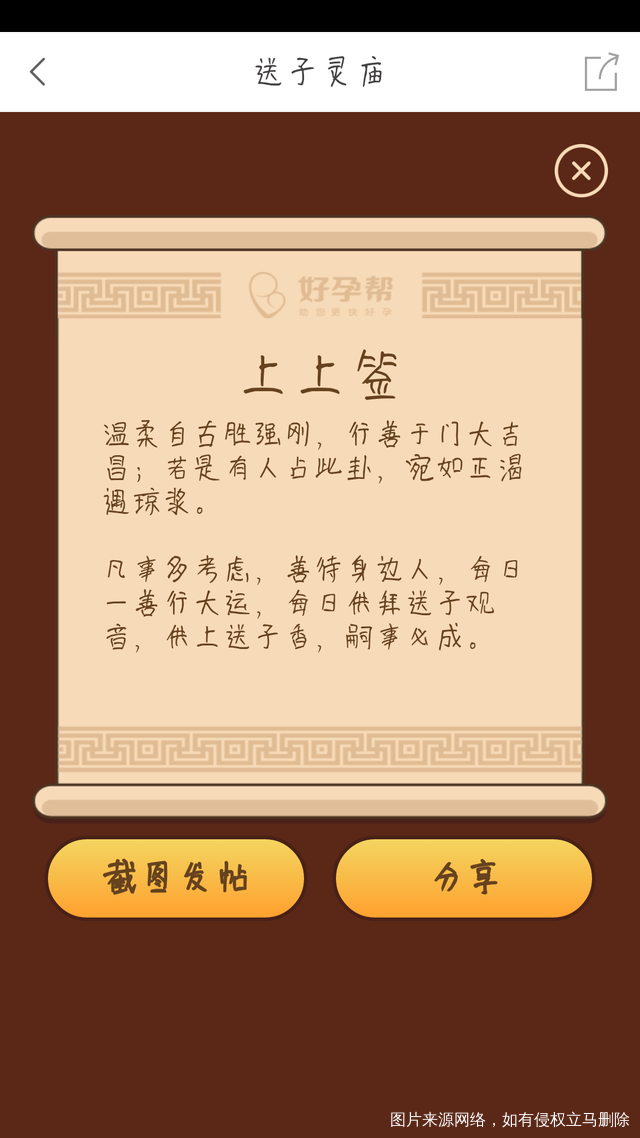The image size is (640, 1138).
Task: Go back from 送子灵庙 page
Action: tap(38, 72)
